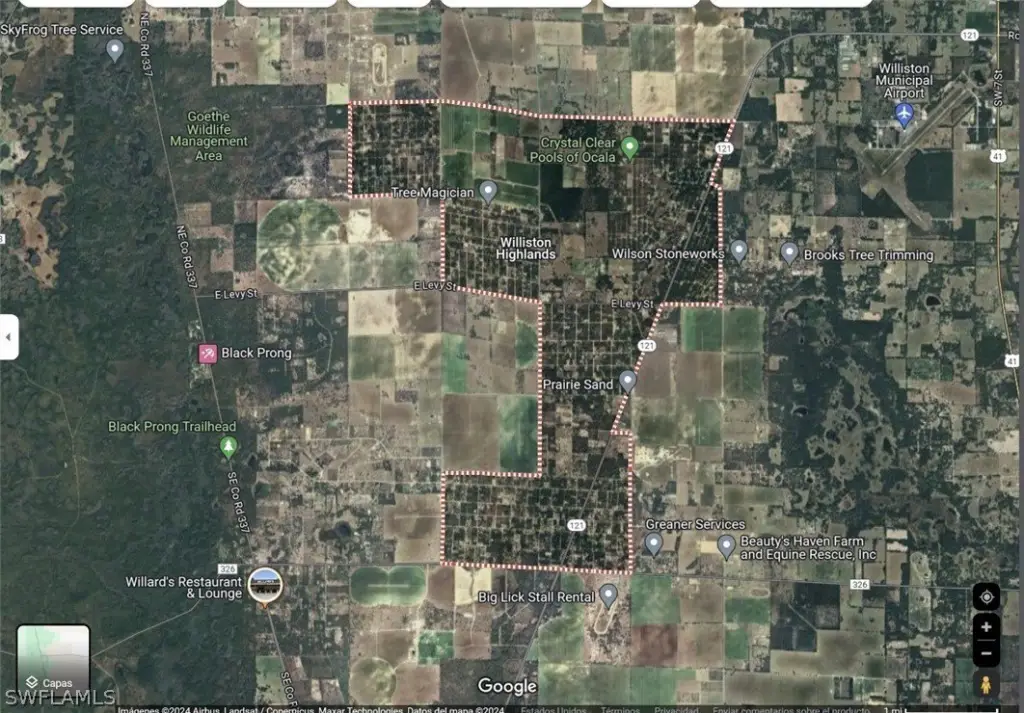Open Greaner Services marker
Viewport: 1024px width, 713px height.
pos(654,543)
